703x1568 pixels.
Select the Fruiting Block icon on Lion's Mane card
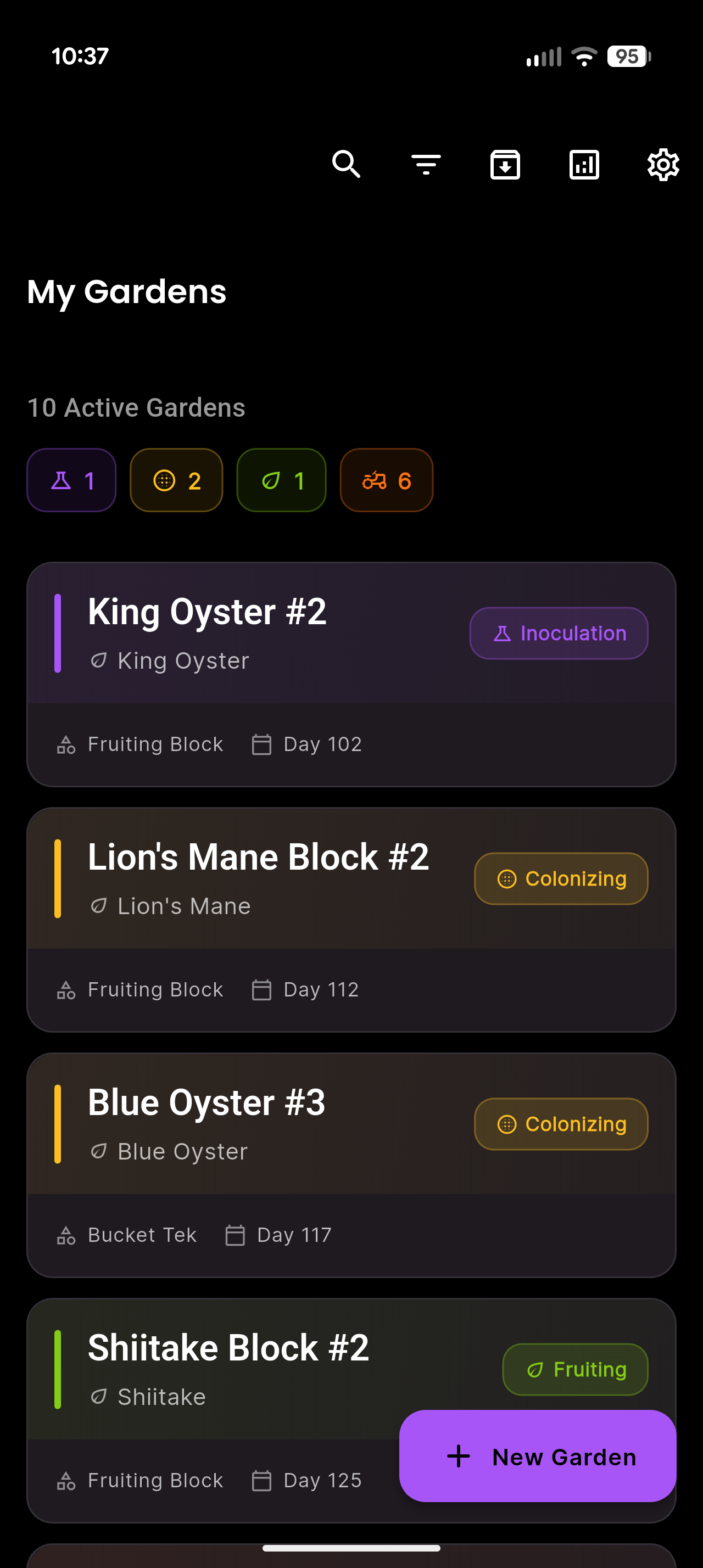65,989
